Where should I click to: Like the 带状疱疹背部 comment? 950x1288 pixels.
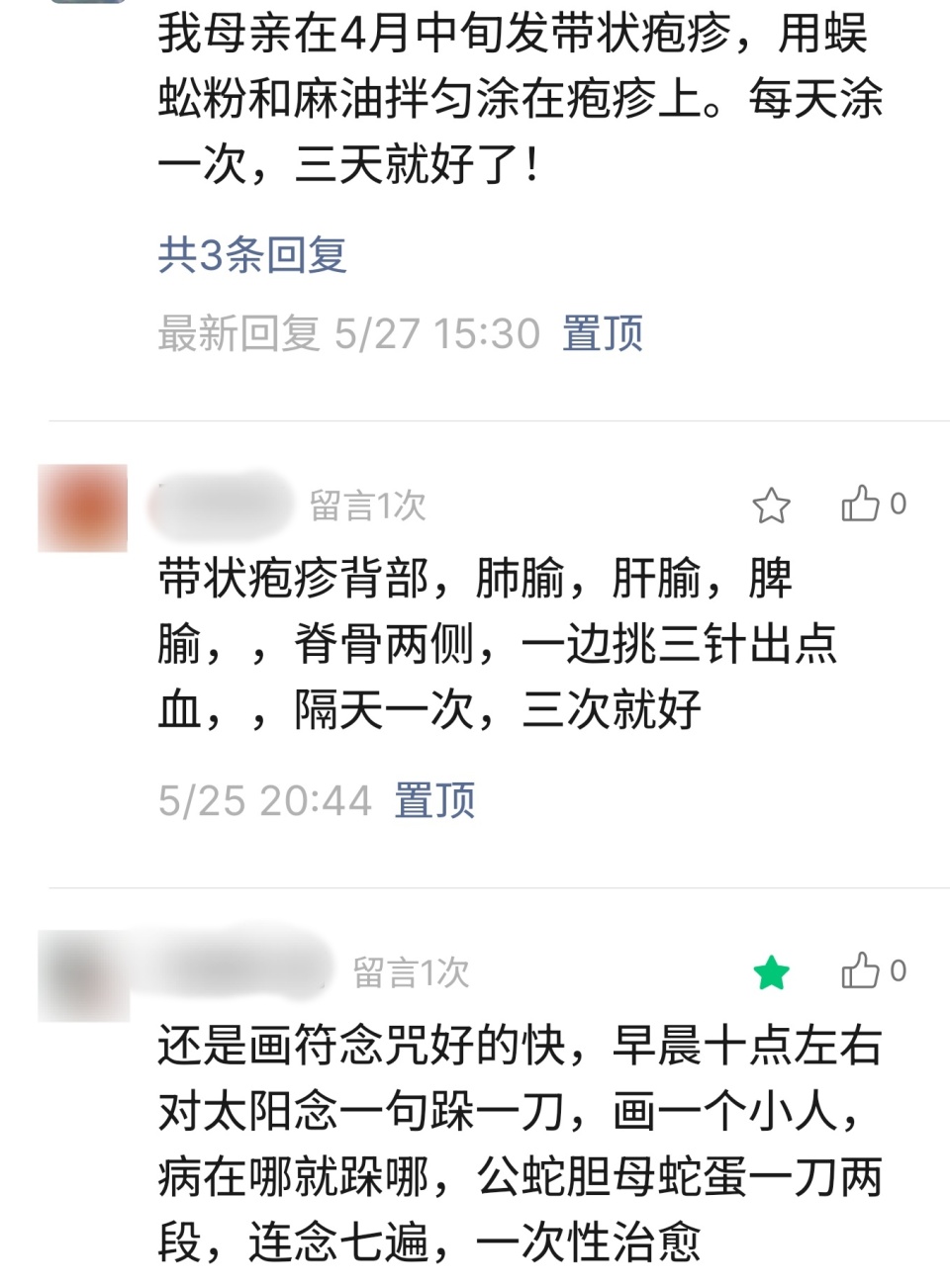pyautogui.click(x=861, y=504)
